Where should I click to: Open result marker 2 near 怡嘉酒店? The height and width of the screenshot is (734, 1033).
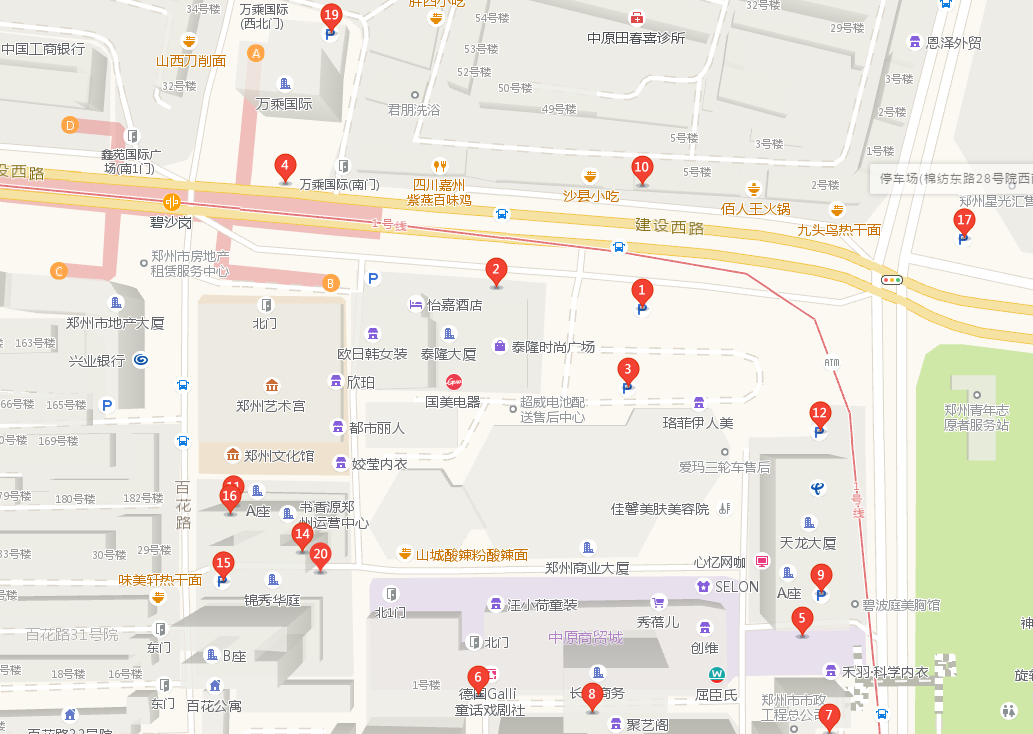coord(494,269)
